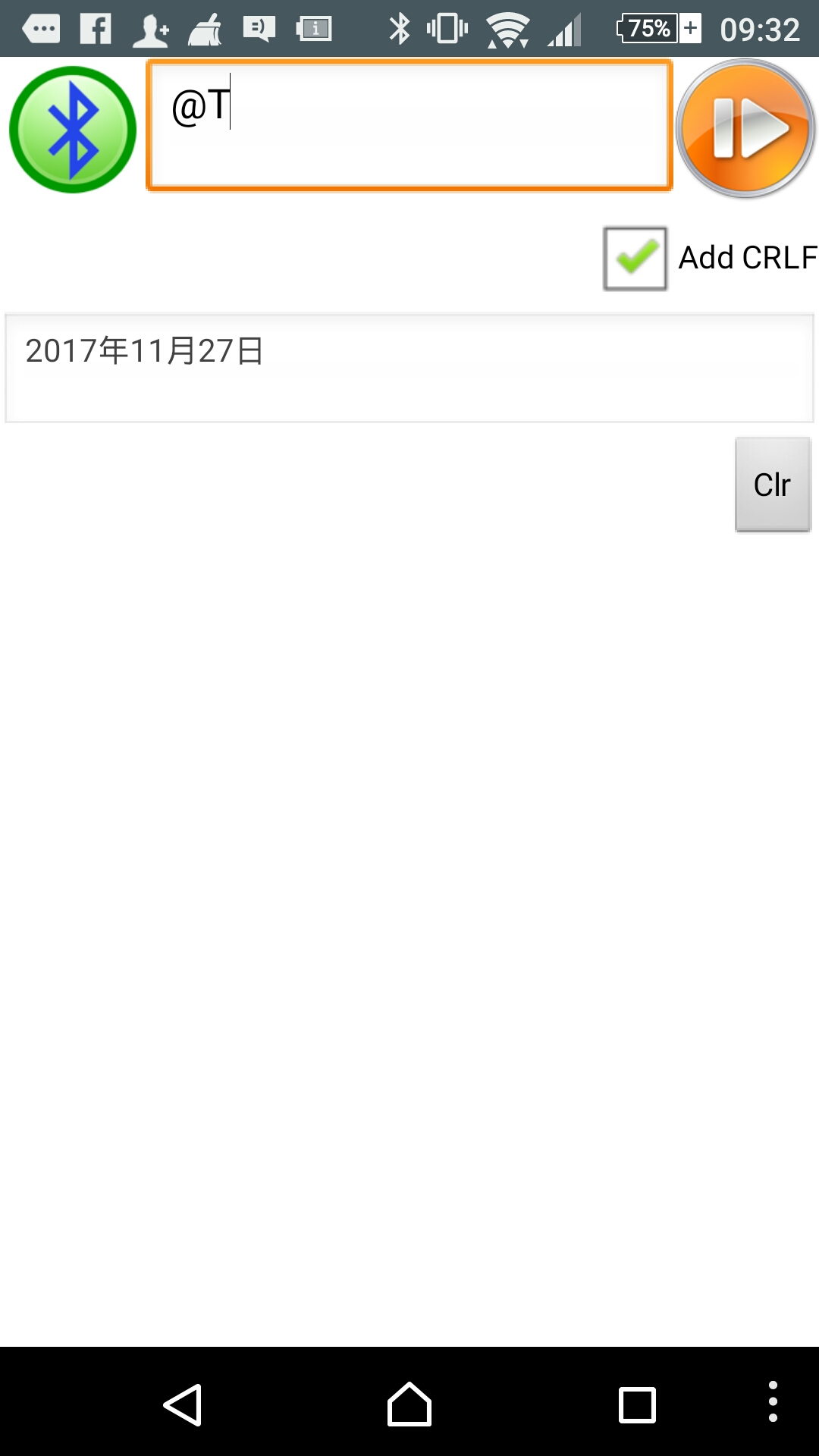The height and width of the screenshot is (1456, 819).
Task: Go back using the navigation bar
Action: [x=183, y=1405]
